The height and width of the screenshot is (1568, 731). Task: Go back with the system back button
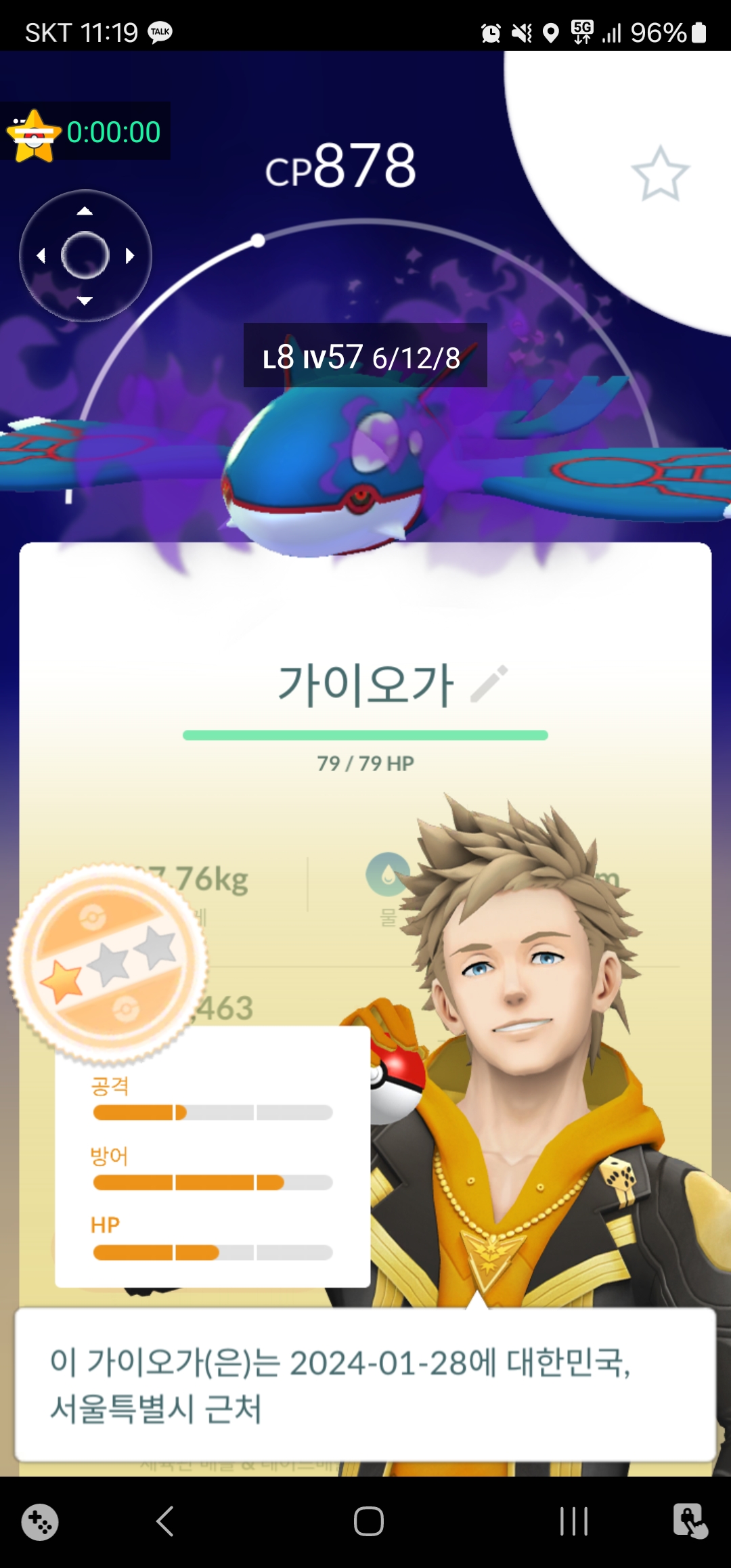tap(164, 1521)
